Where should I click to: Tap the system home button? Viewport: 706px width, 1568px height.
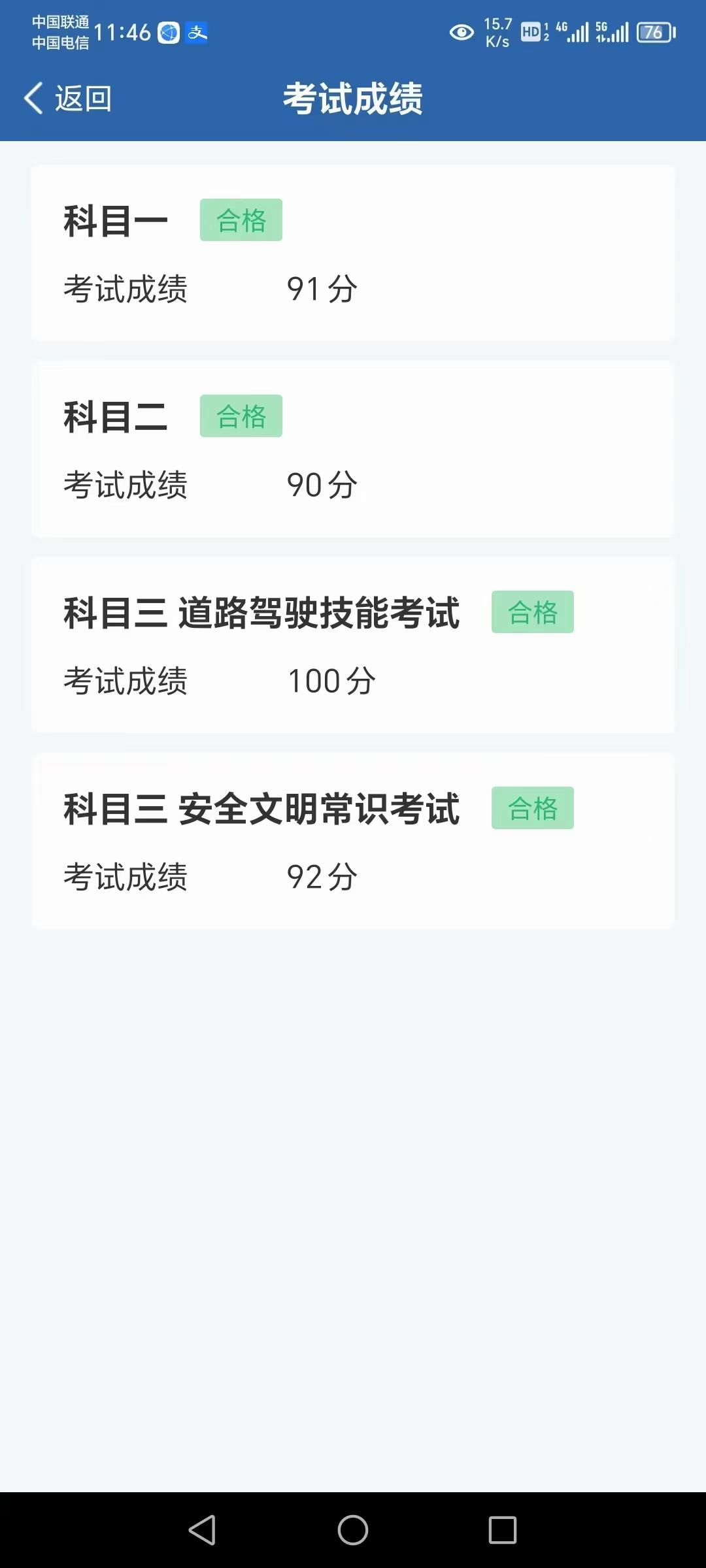click(x=353, y=1530)
